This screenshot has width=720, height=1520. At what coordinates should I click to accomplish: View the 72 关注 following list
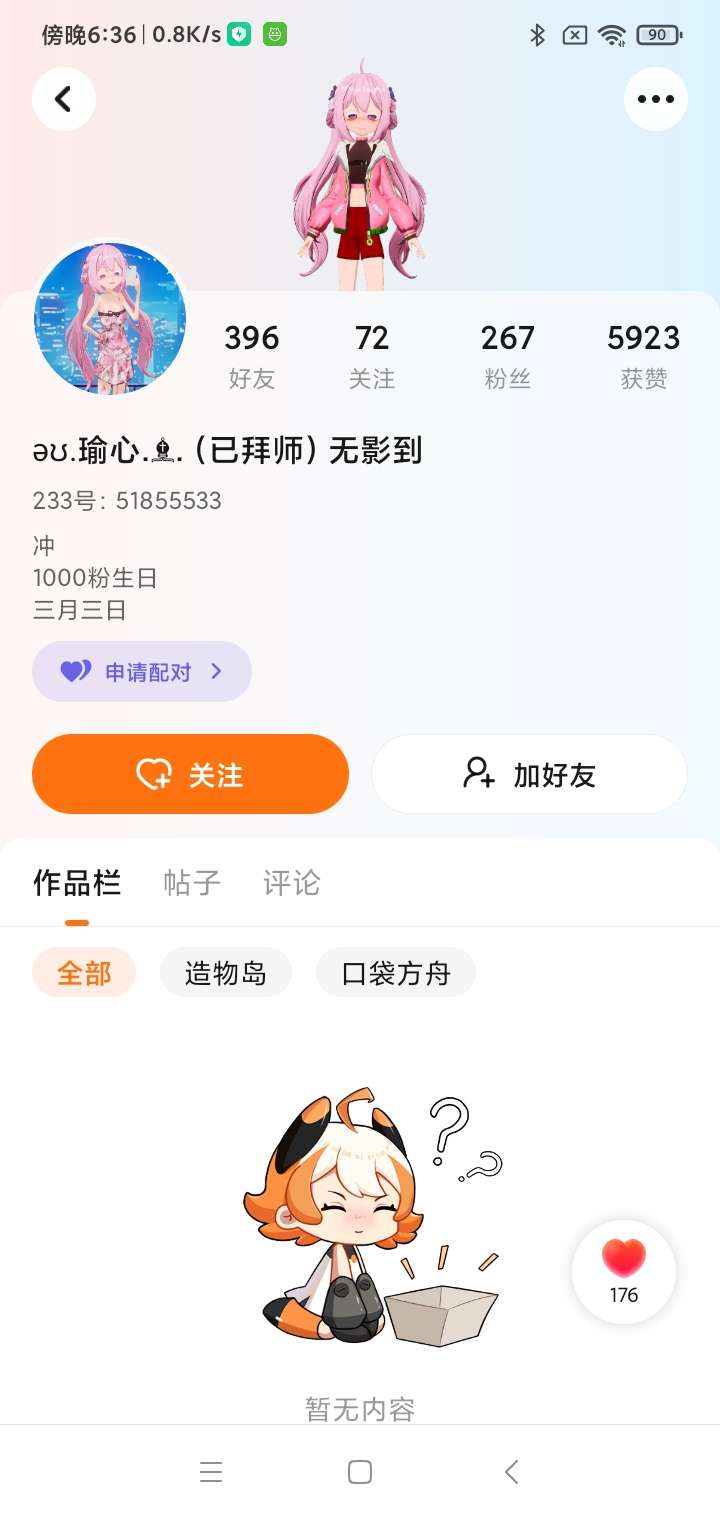(x=371, y=355)
